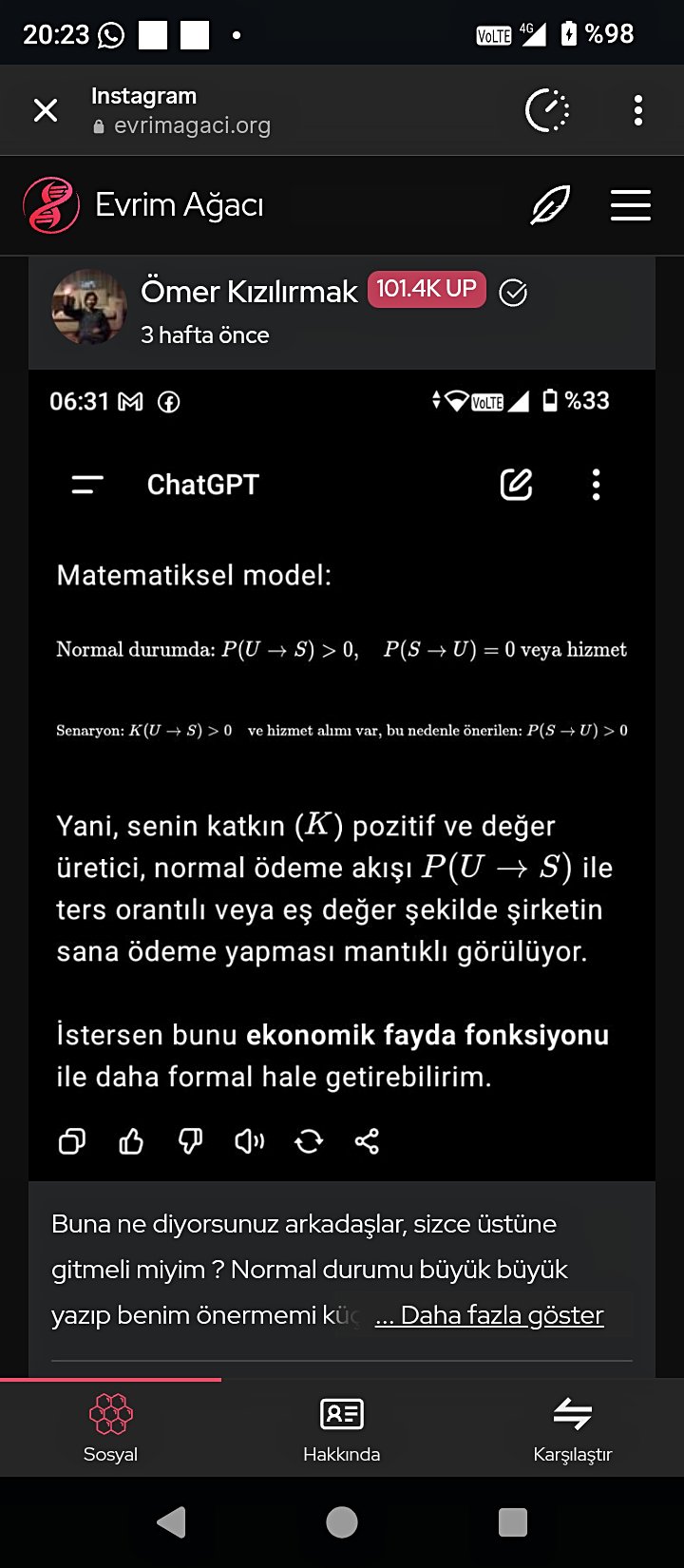Switch to the Hakkında tab

point(342,1427)
